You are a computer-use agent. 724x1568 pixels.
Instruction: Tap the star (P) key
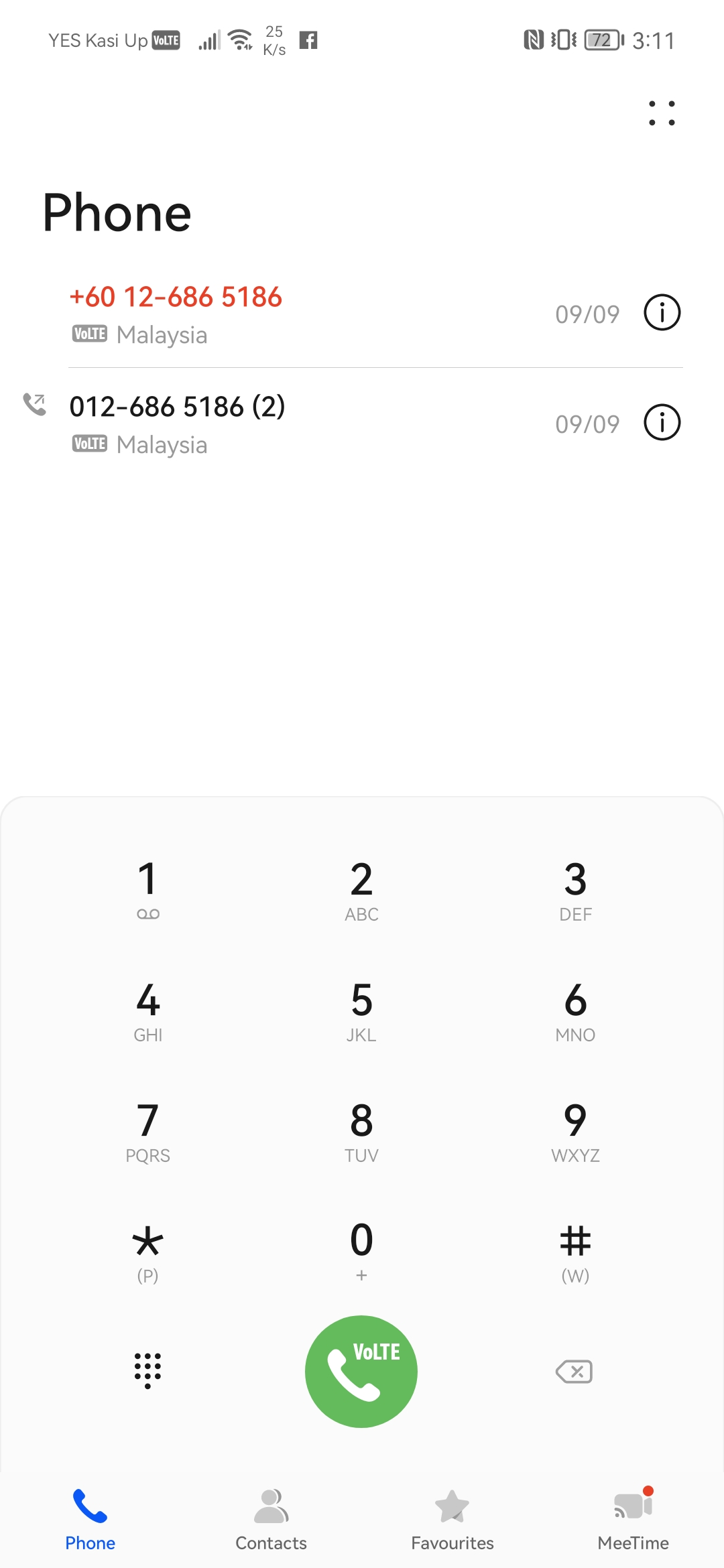coord(147,1250)
